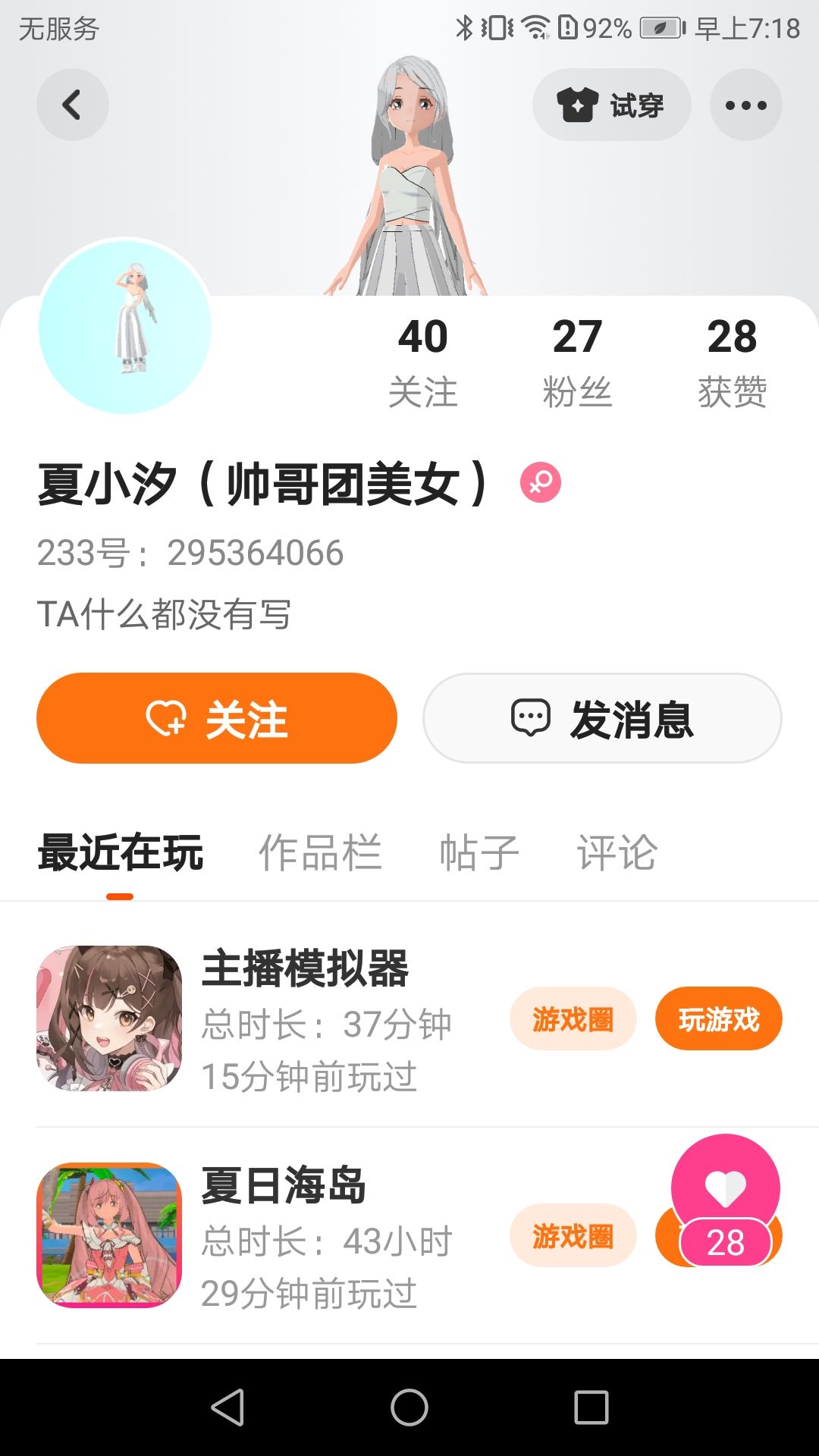View the 27 粉丝 fans list

[x=577, y=362]
